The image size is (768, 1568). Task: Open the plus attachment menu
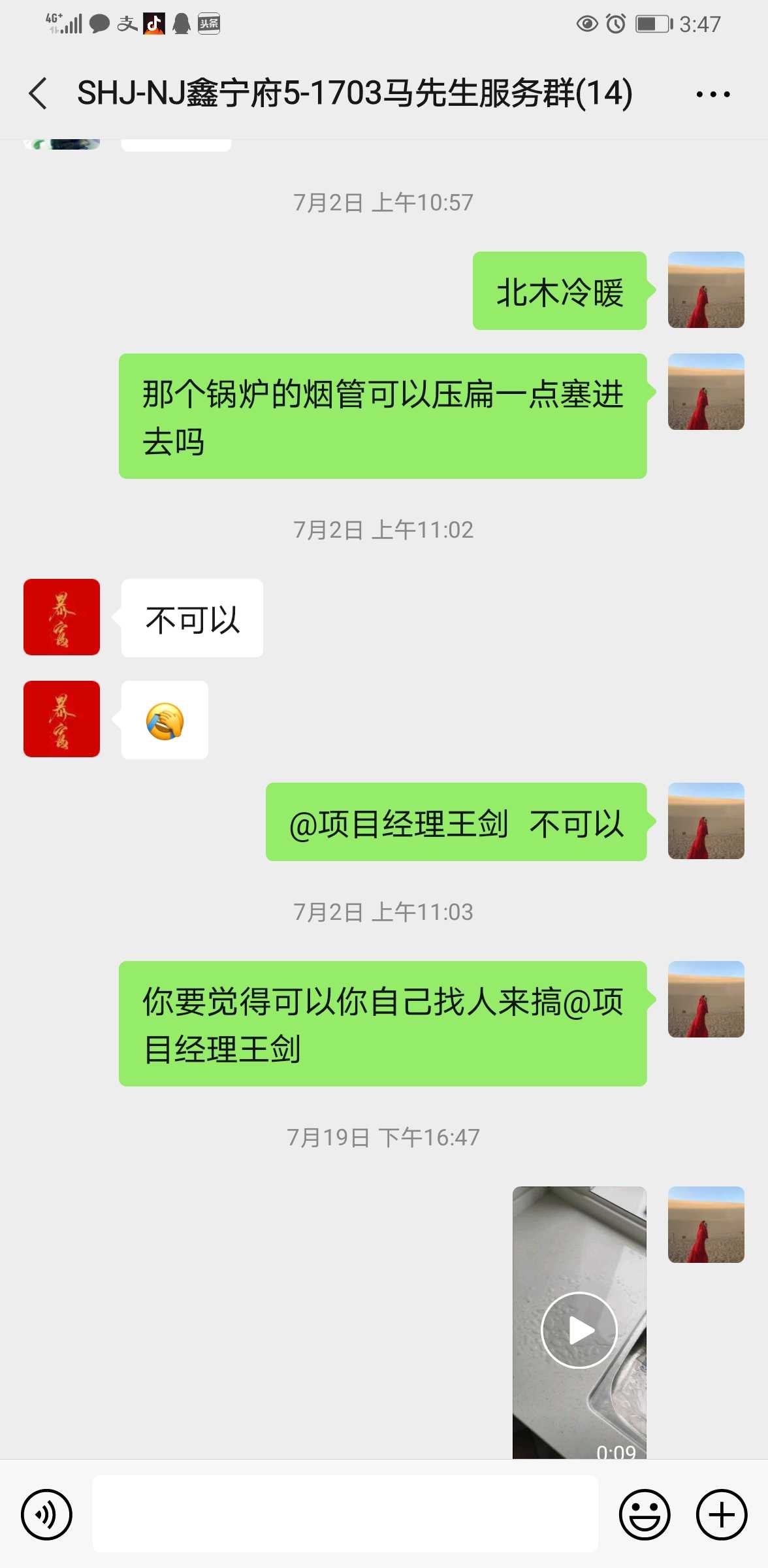coord(722,1514)
